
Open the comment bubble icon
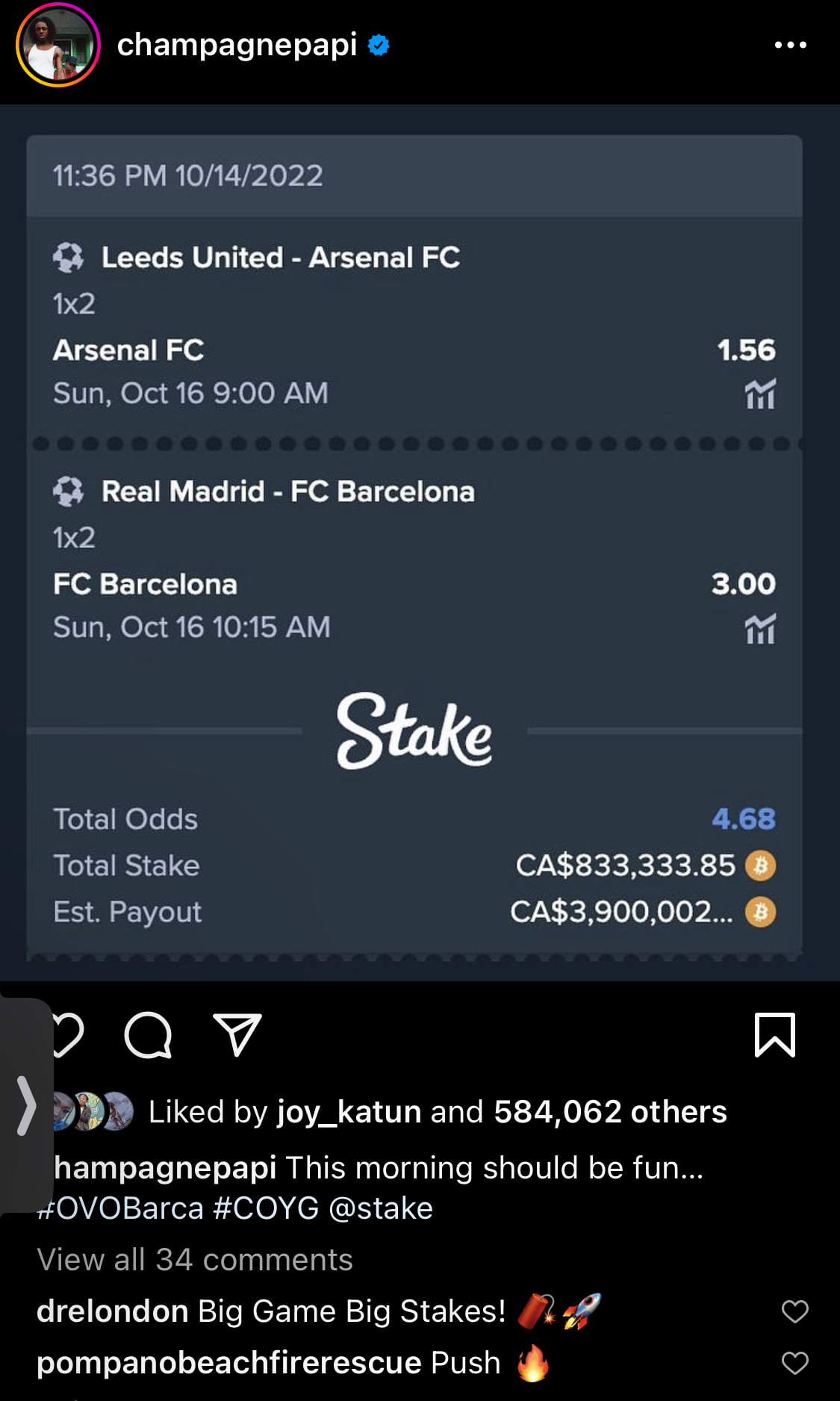(148, 1035)
